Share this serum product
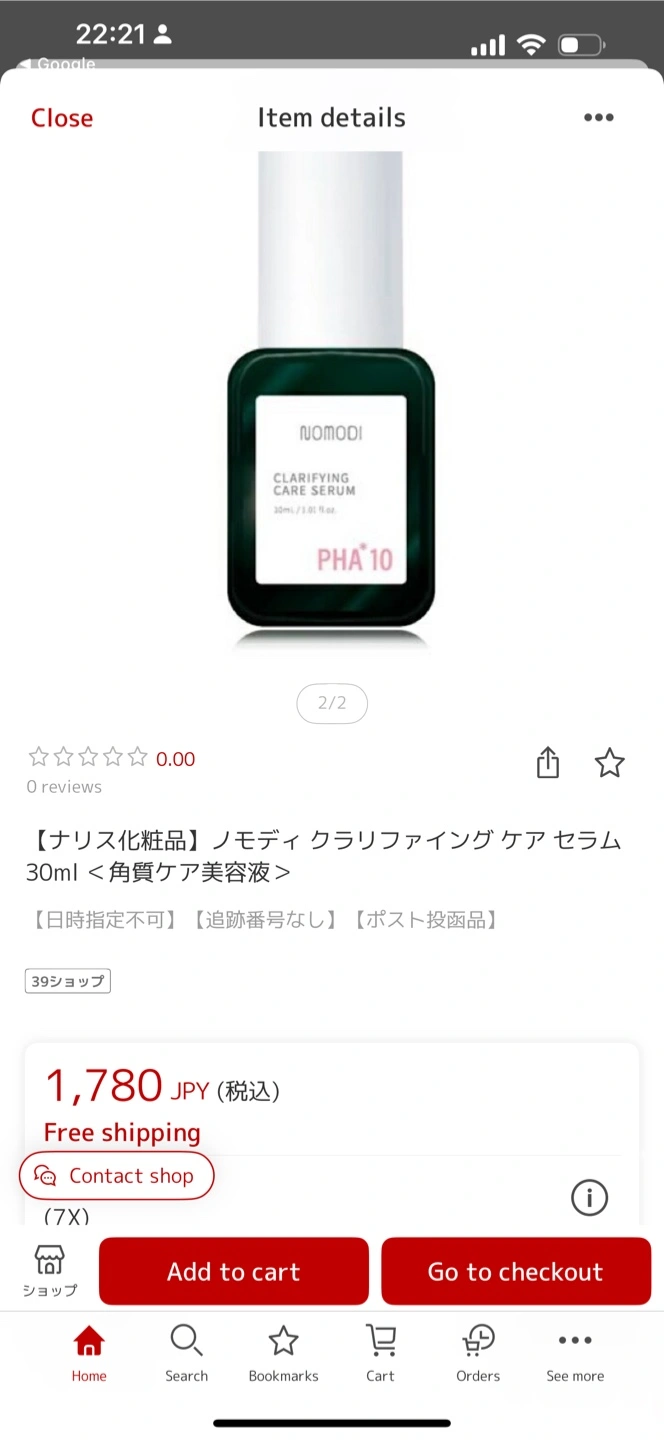This screenshot has width=664, height=1440. 547,764
